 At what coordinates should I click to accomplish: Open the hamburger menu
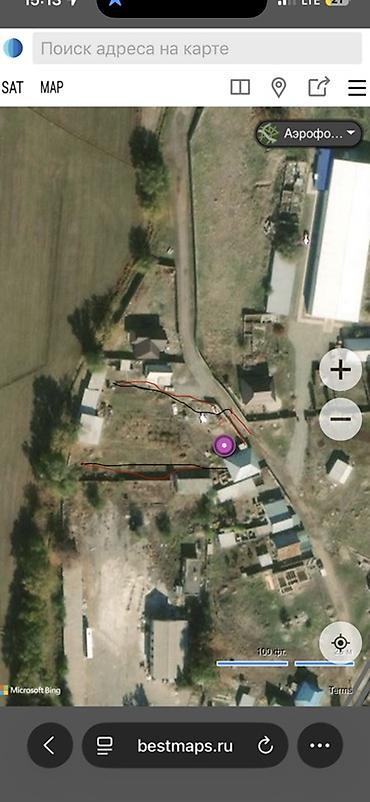(x=357, y=88)
